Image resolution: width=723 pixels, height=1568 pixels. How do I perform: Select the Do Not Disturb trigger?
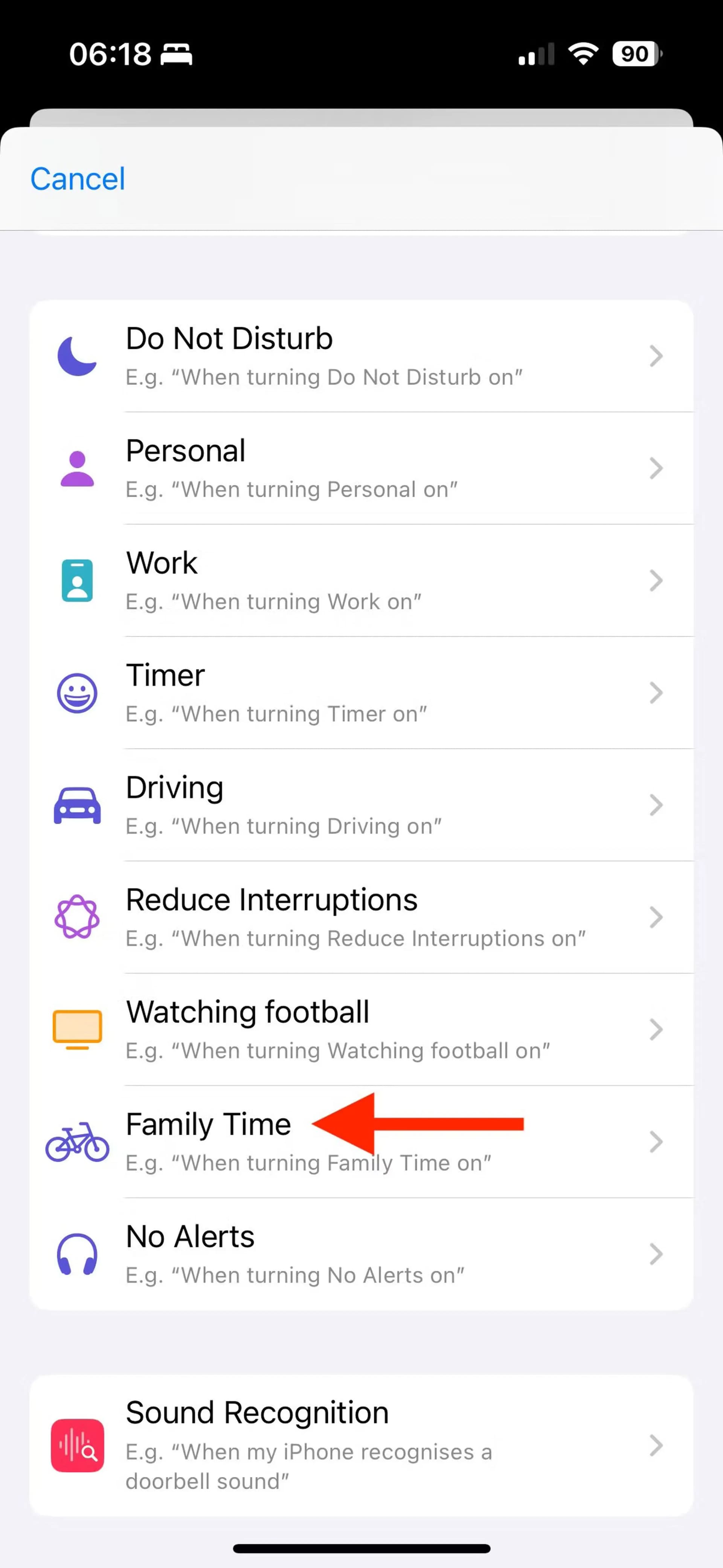361,356
